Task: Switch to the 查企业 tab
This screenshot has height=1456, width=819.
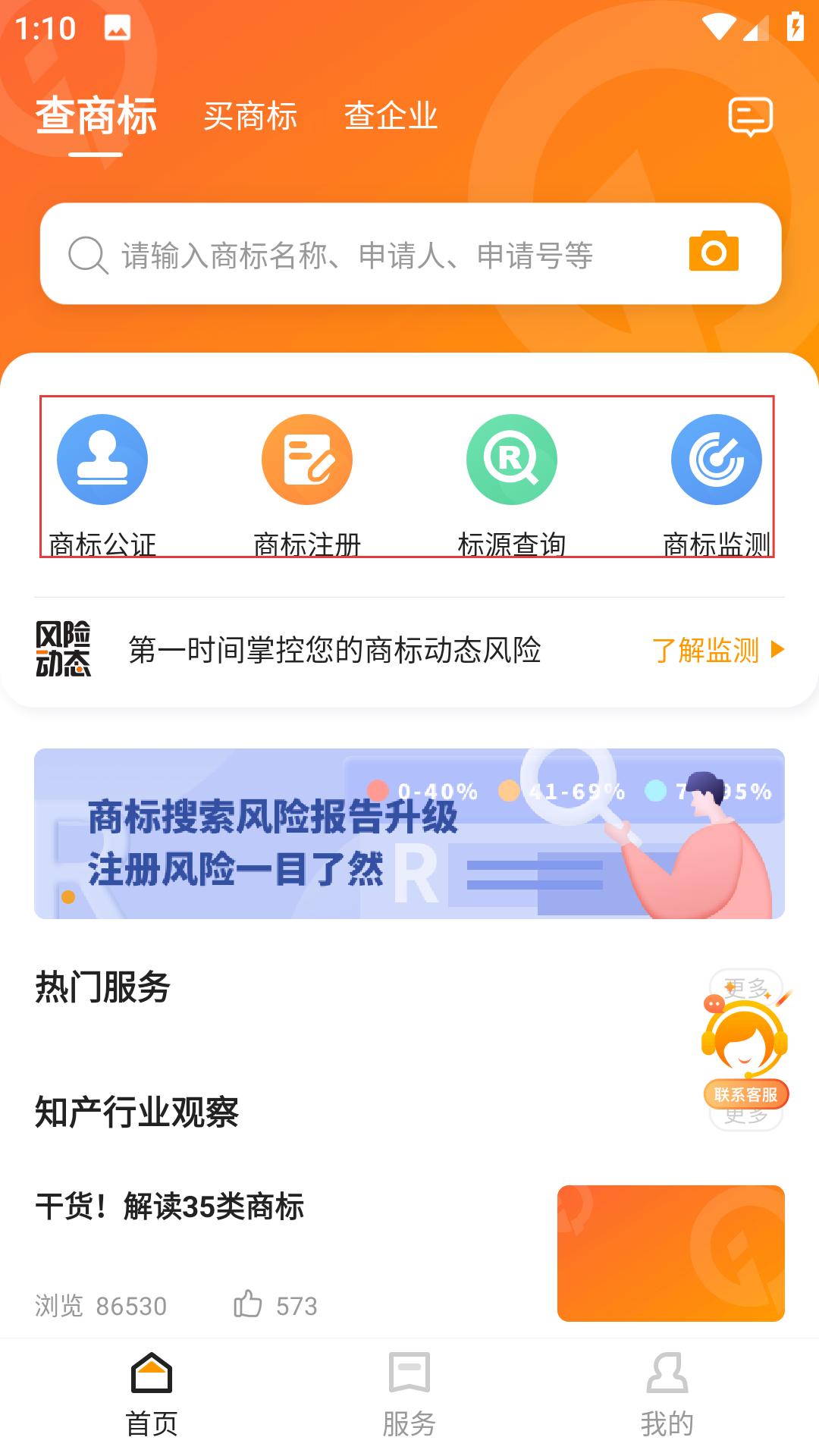Action: (x=391, y=117)
